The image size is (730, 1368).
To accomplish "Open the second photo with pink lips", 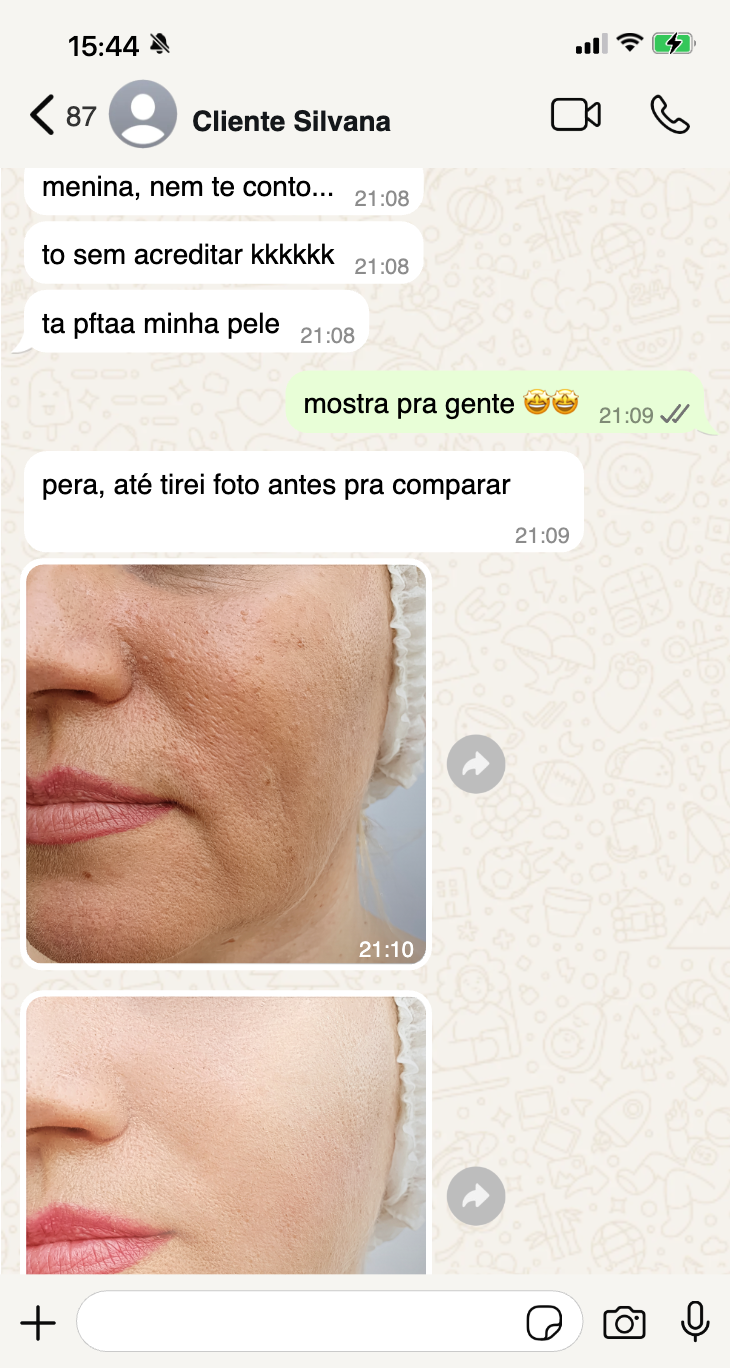I will tap(226, 1135).
